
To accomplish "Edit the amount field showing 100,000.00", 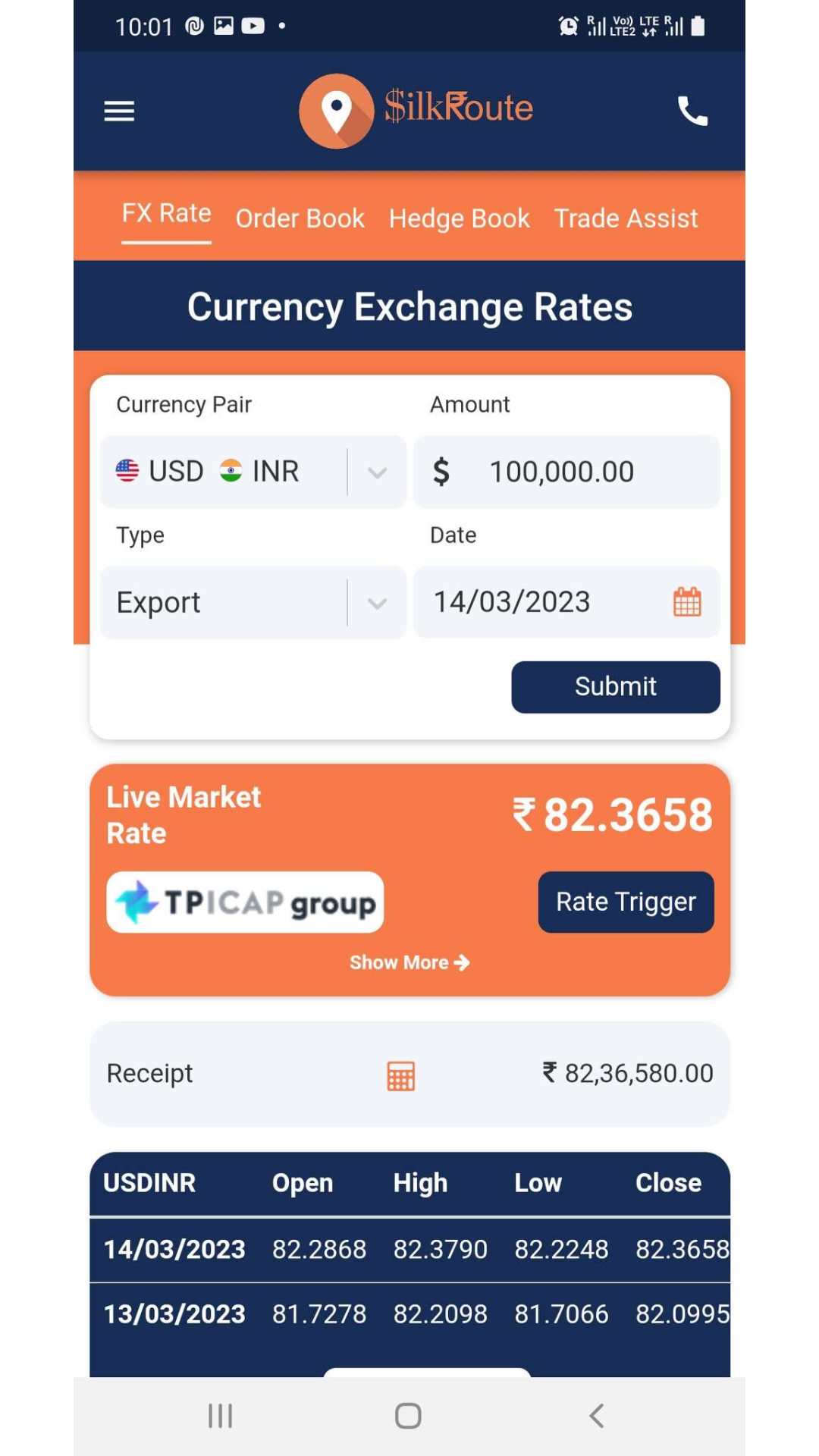I will (x=561, y=472).
